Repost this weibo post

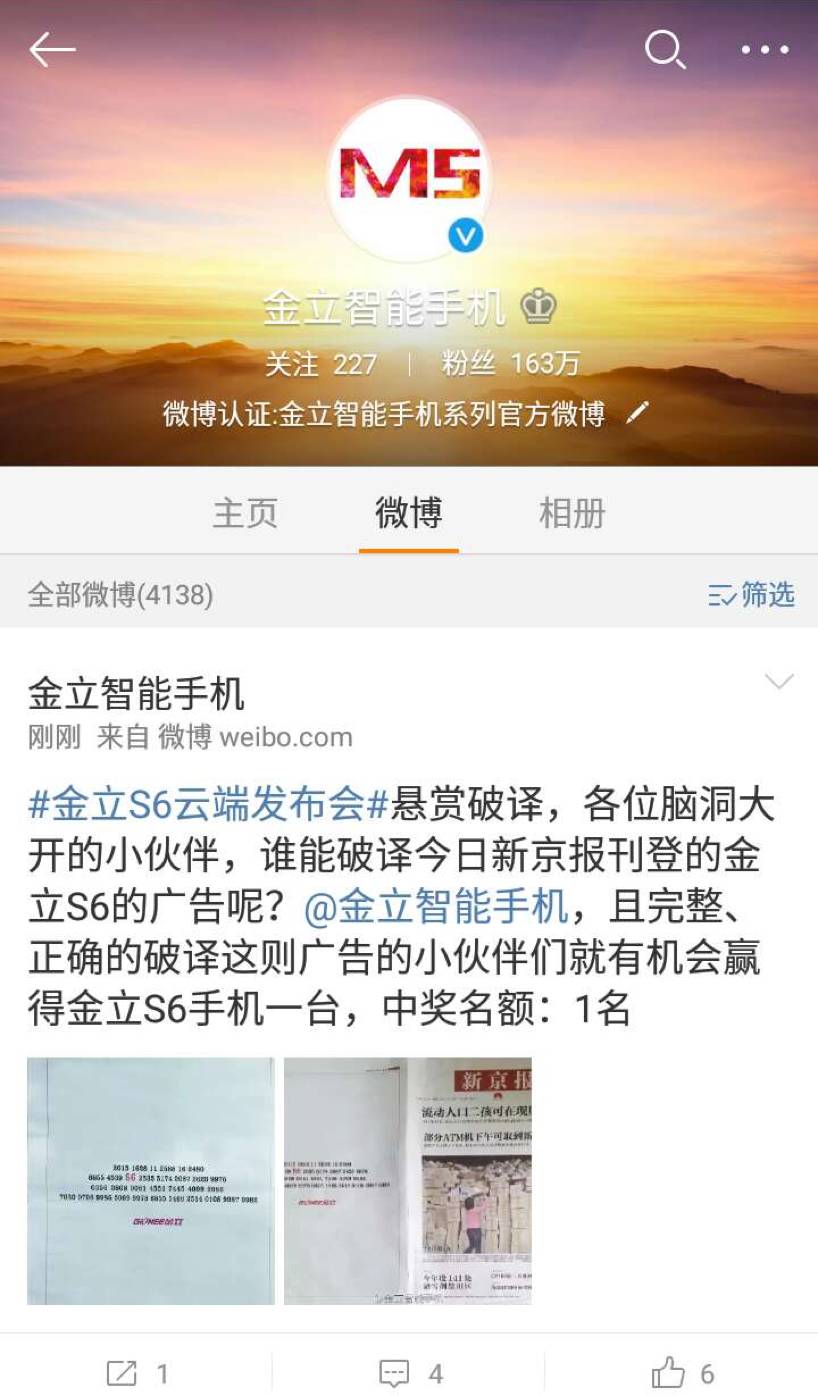point(137,1373)
